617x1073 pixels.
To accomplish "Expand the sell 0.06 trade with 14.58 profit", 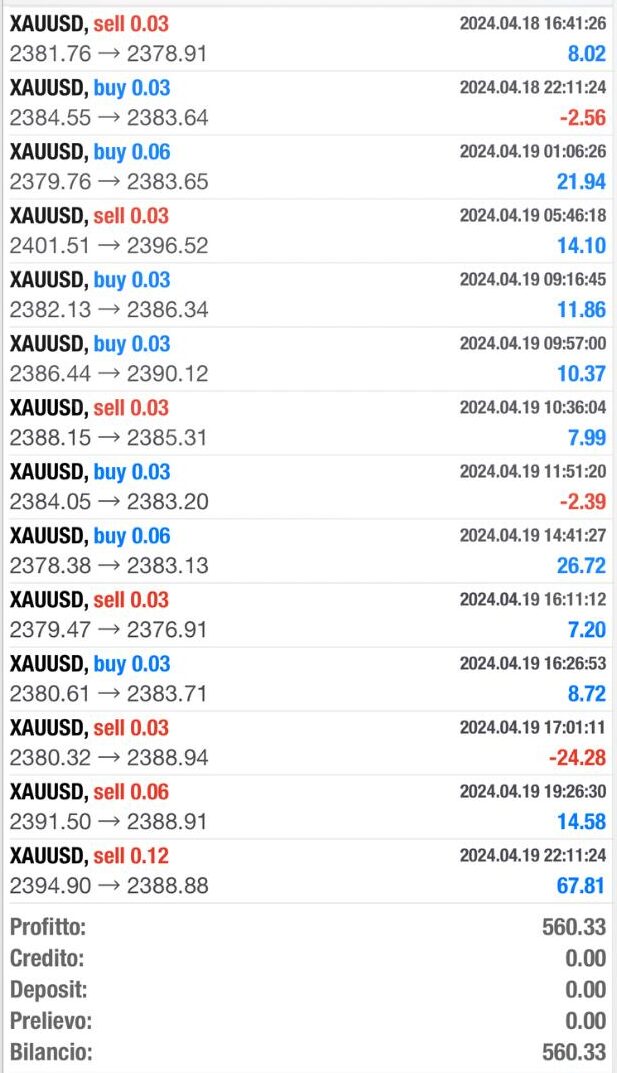I will 308,807.
